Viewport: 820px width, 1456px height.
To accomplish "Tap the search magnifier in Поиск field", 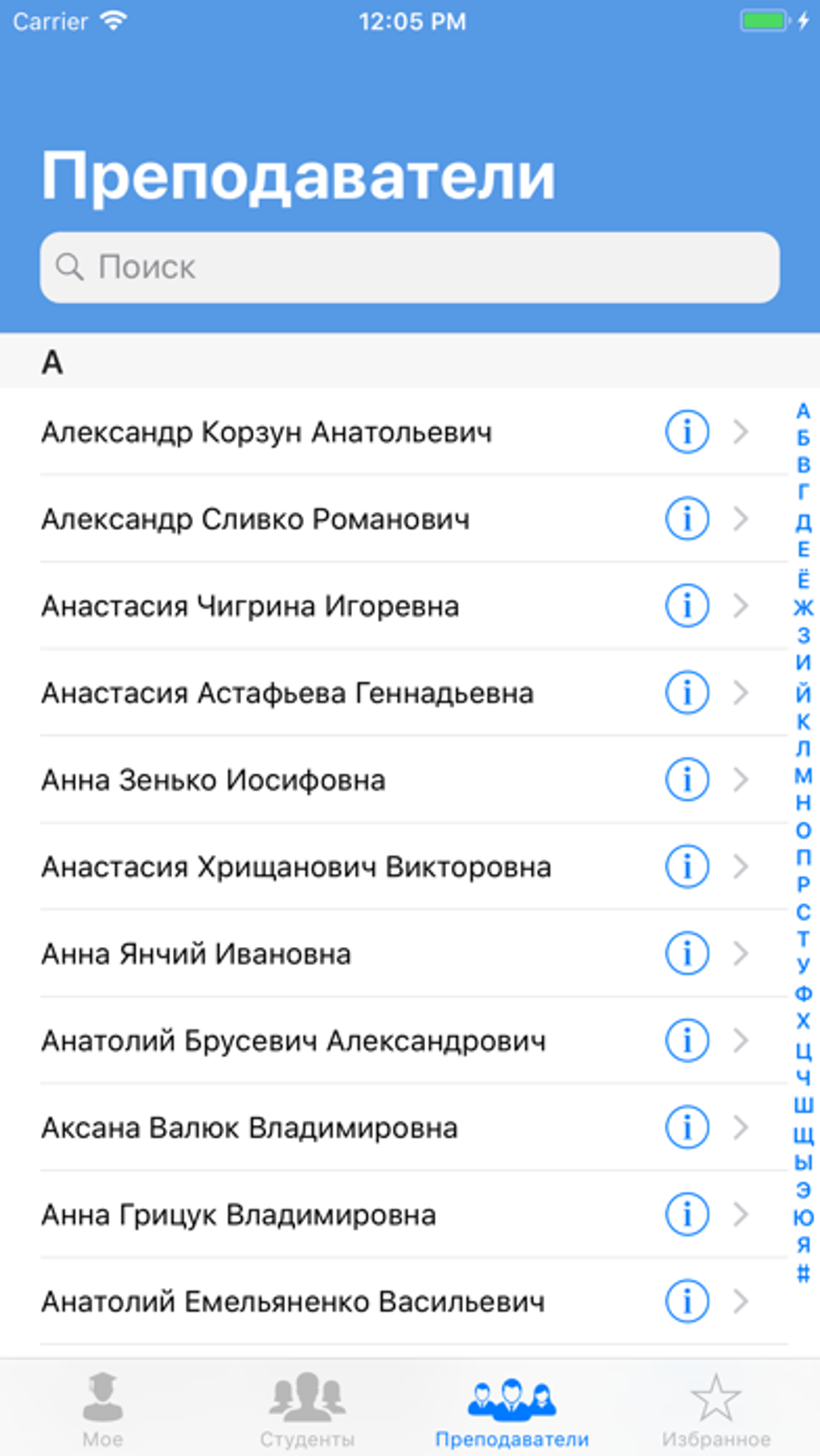I will pos(69,266).
